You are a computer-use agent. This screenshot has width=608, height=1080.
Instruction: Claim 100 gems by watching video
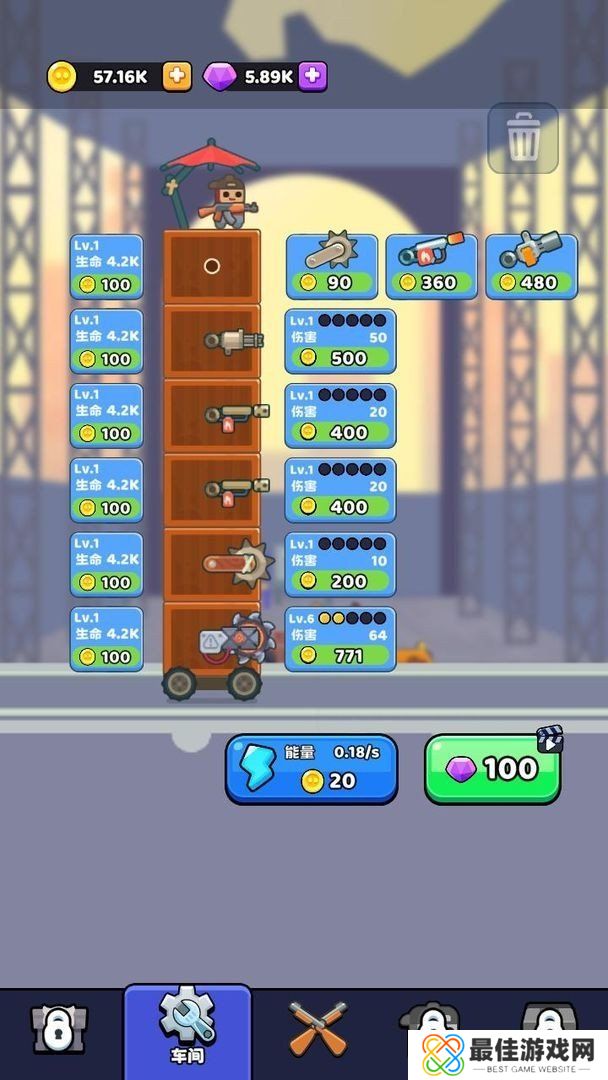(x=492, y=768)
